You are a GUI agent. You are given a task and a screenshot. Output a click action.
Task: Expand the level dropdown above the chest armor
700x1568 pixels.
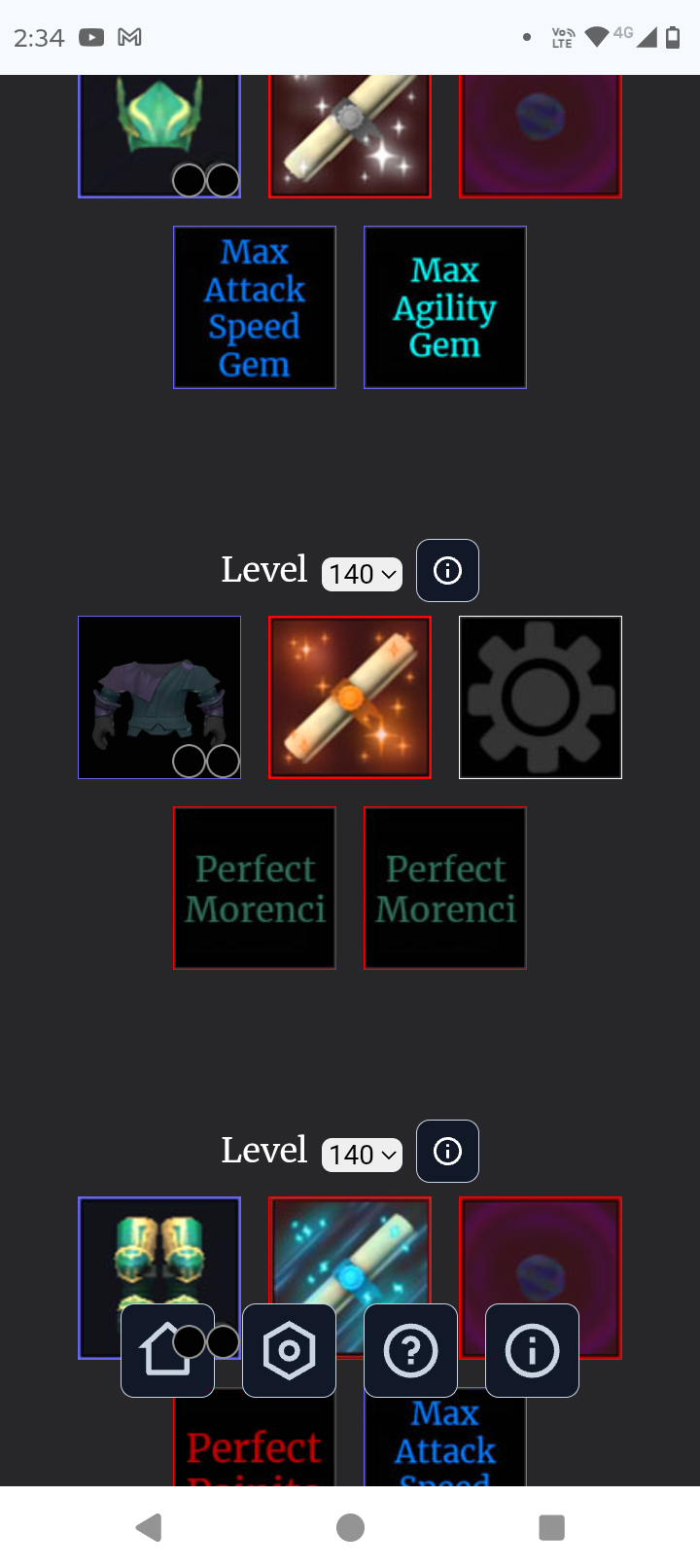pos(362,574)
